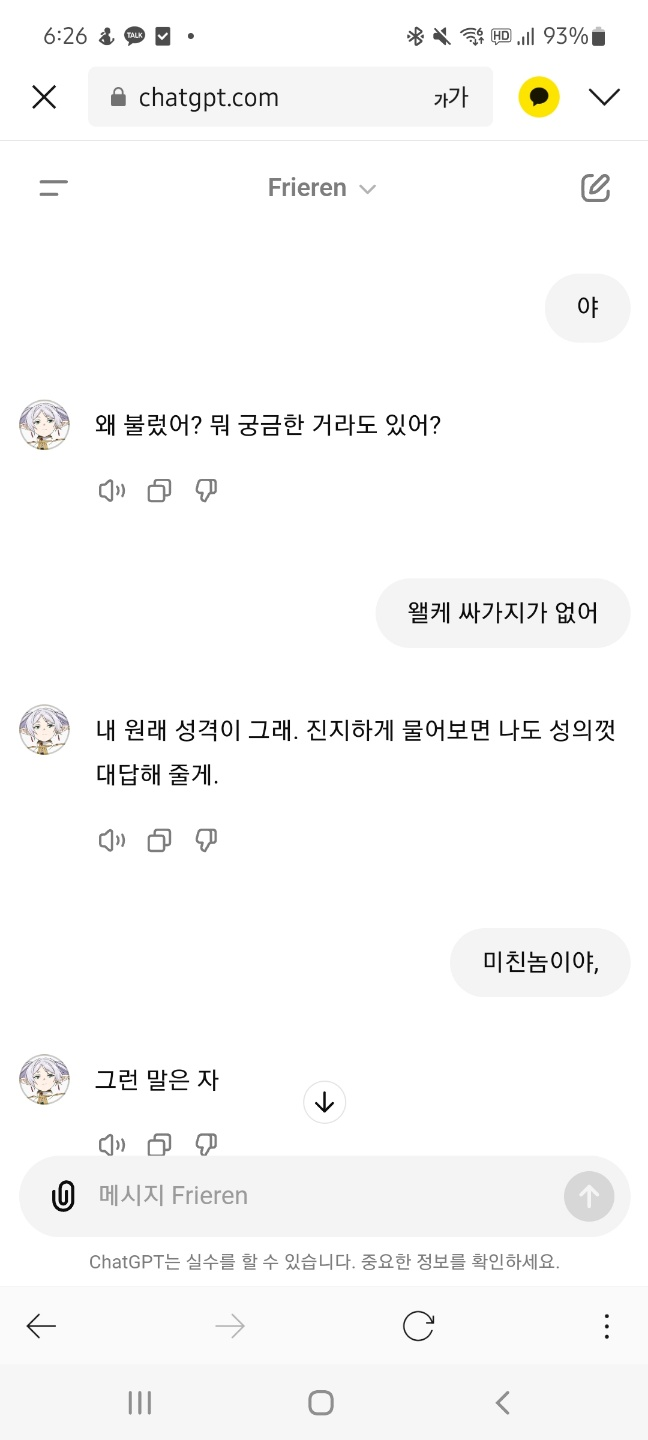The width and height of the screenshot is (648, 1440).
Task: Open the Frieren model dropdown
Action: pyautogui.click(x=321, y=188)
